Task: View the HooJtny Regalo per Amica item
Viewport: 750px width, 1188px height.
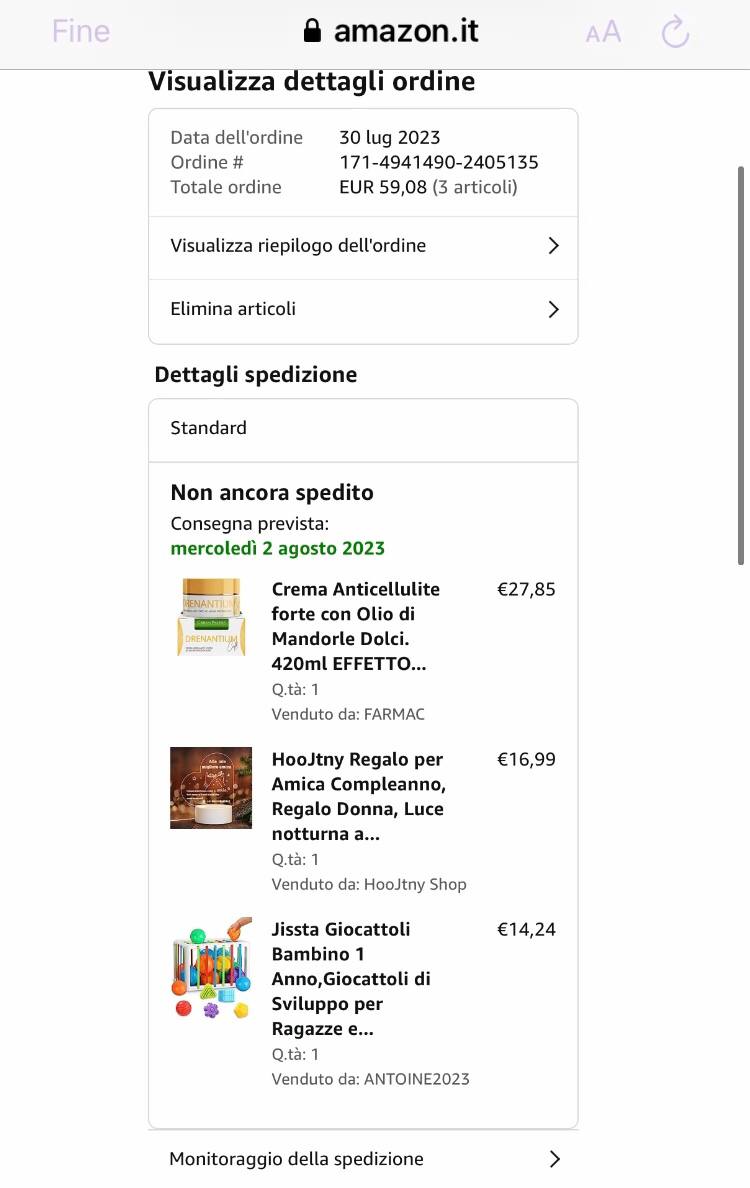Action: [x=359, y=796]
